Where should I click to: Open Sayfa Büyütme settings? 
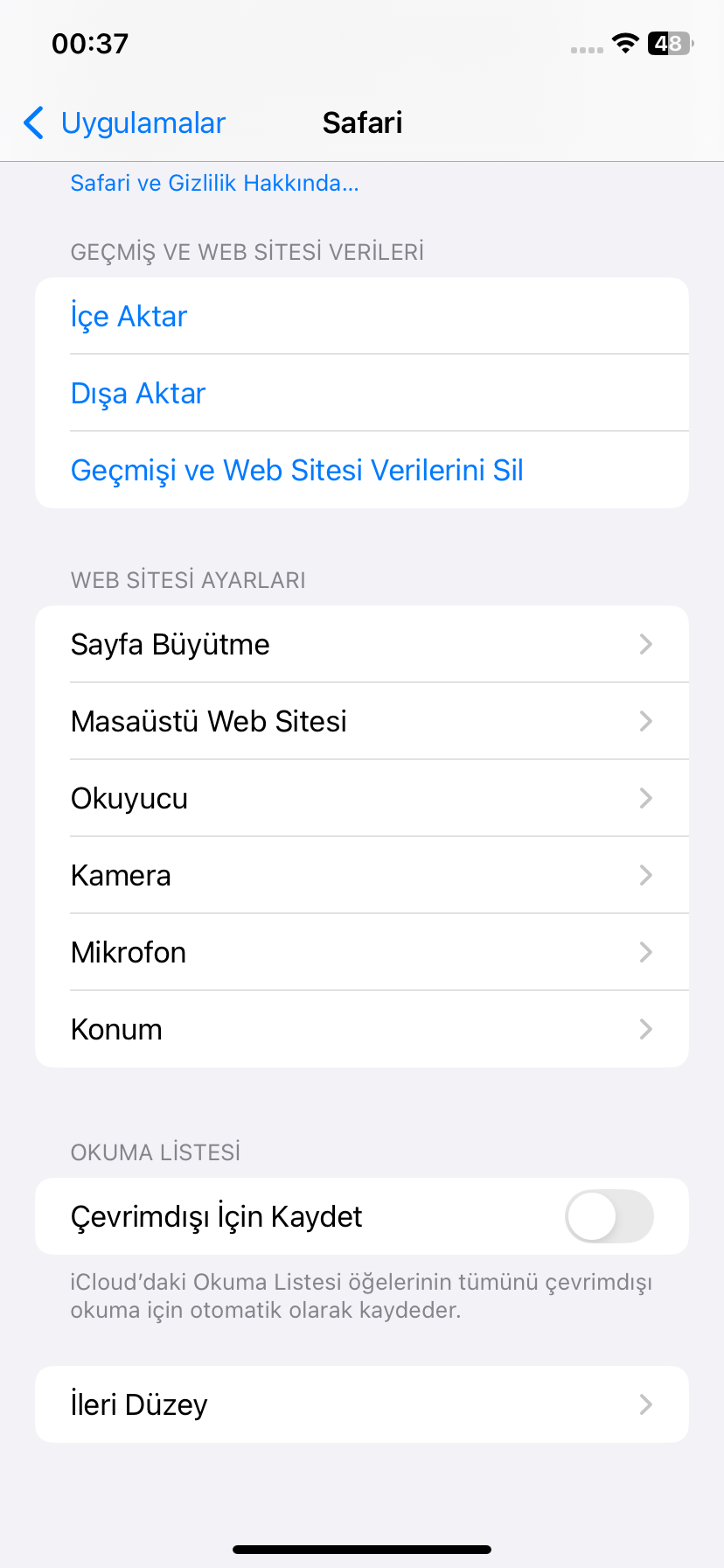[362, 644]
